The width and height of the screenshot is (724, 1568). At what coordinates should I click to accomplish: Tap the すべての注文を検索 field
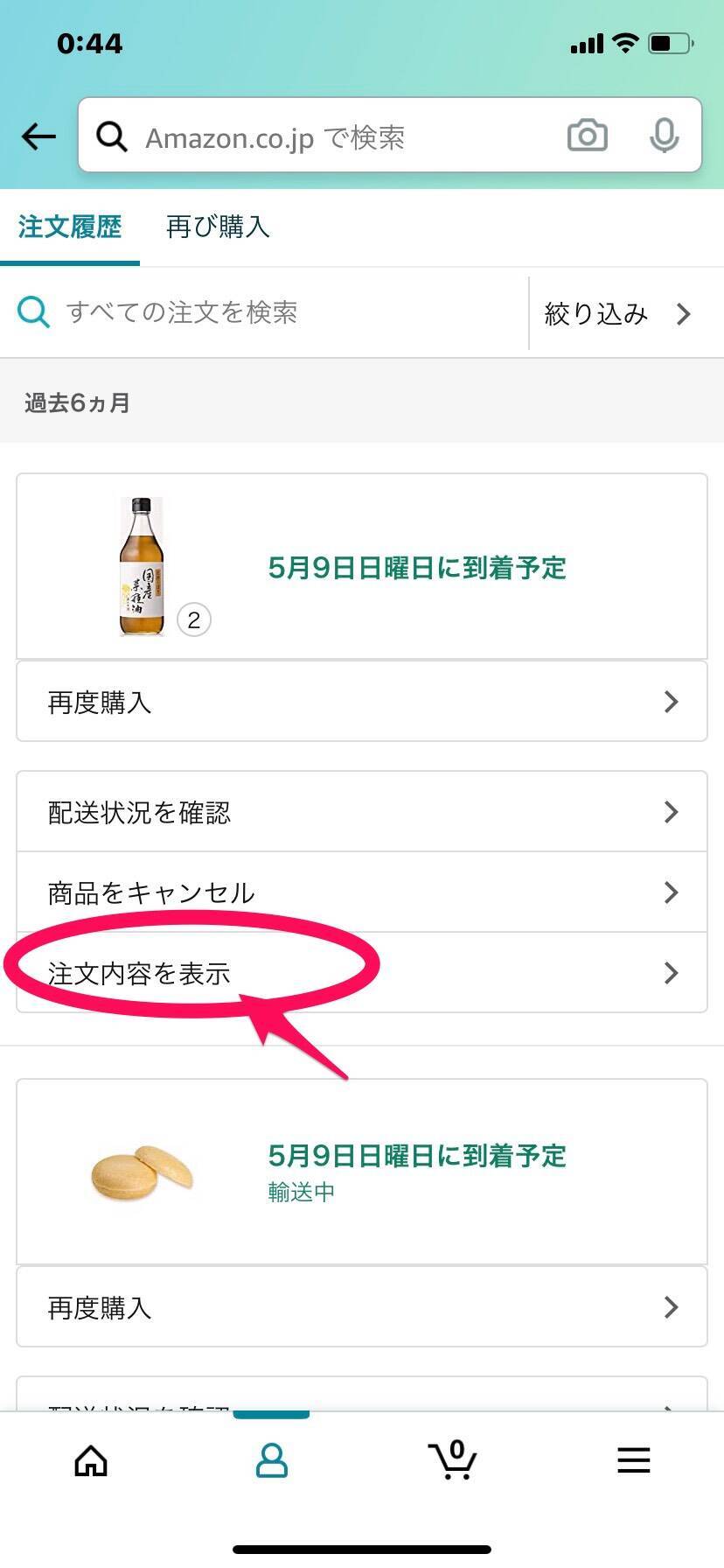click(x=262, y=312)
